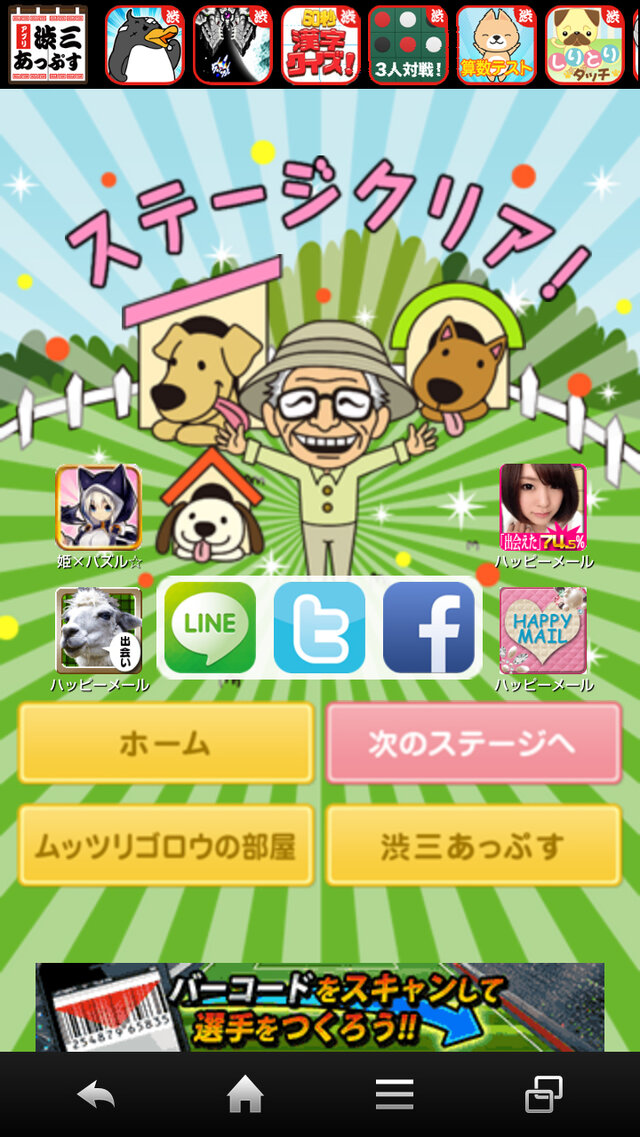Go back using the system back button
The height and width of the screenshot is (1137, 640).
pos(96,1095)
